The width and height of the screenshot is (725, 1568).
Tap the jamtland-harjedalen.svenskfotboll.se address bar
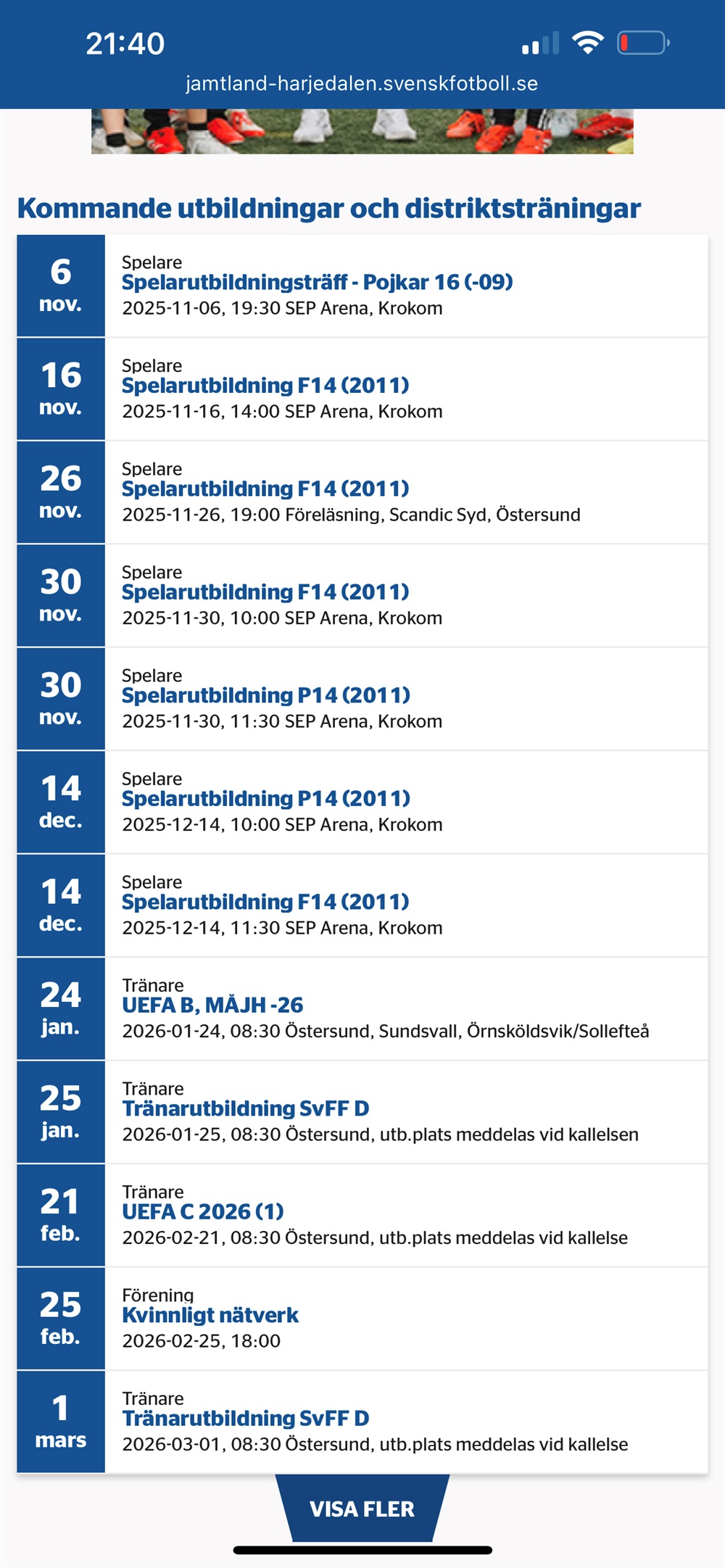(x=362, y=83)
